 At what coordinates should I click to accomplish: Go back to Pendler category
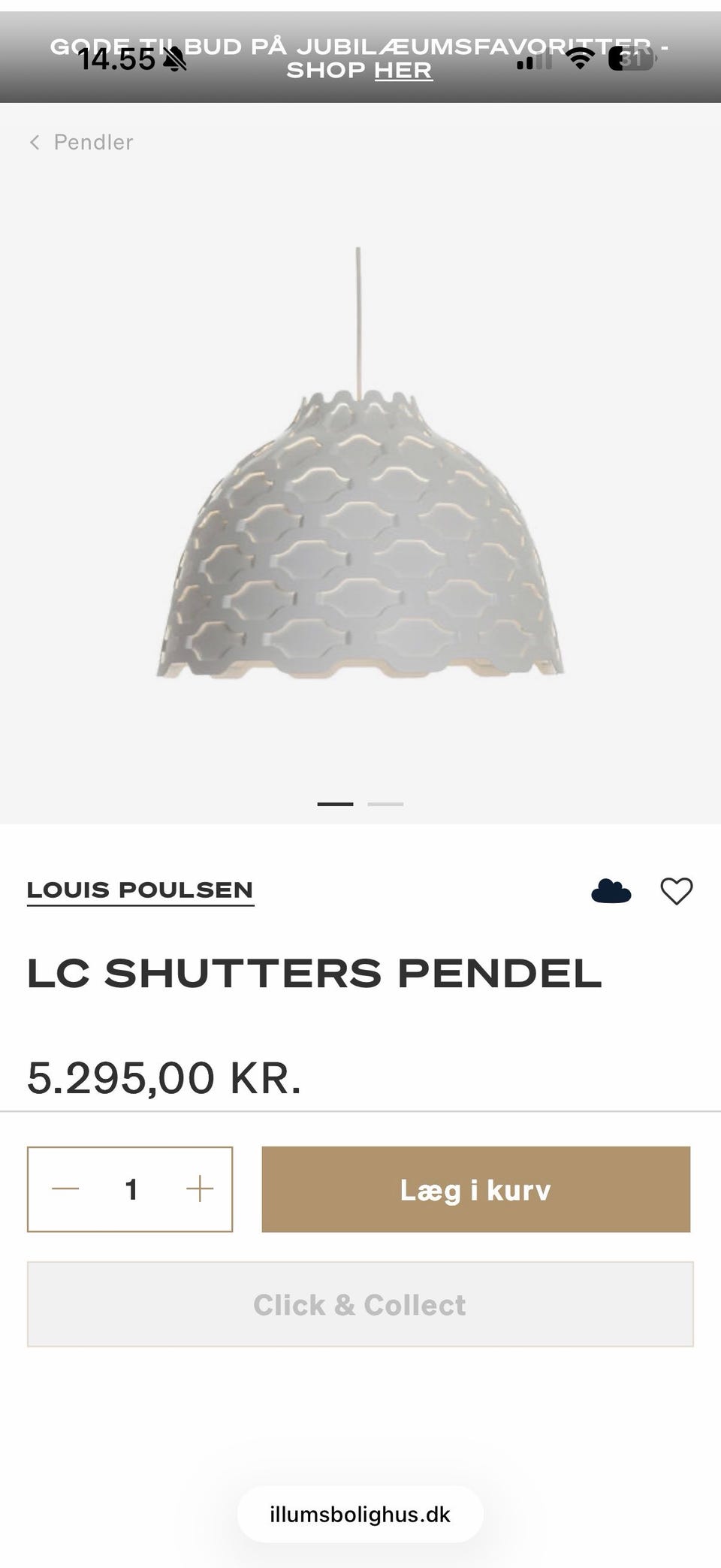pyautogui.click(x=81, y=142)
